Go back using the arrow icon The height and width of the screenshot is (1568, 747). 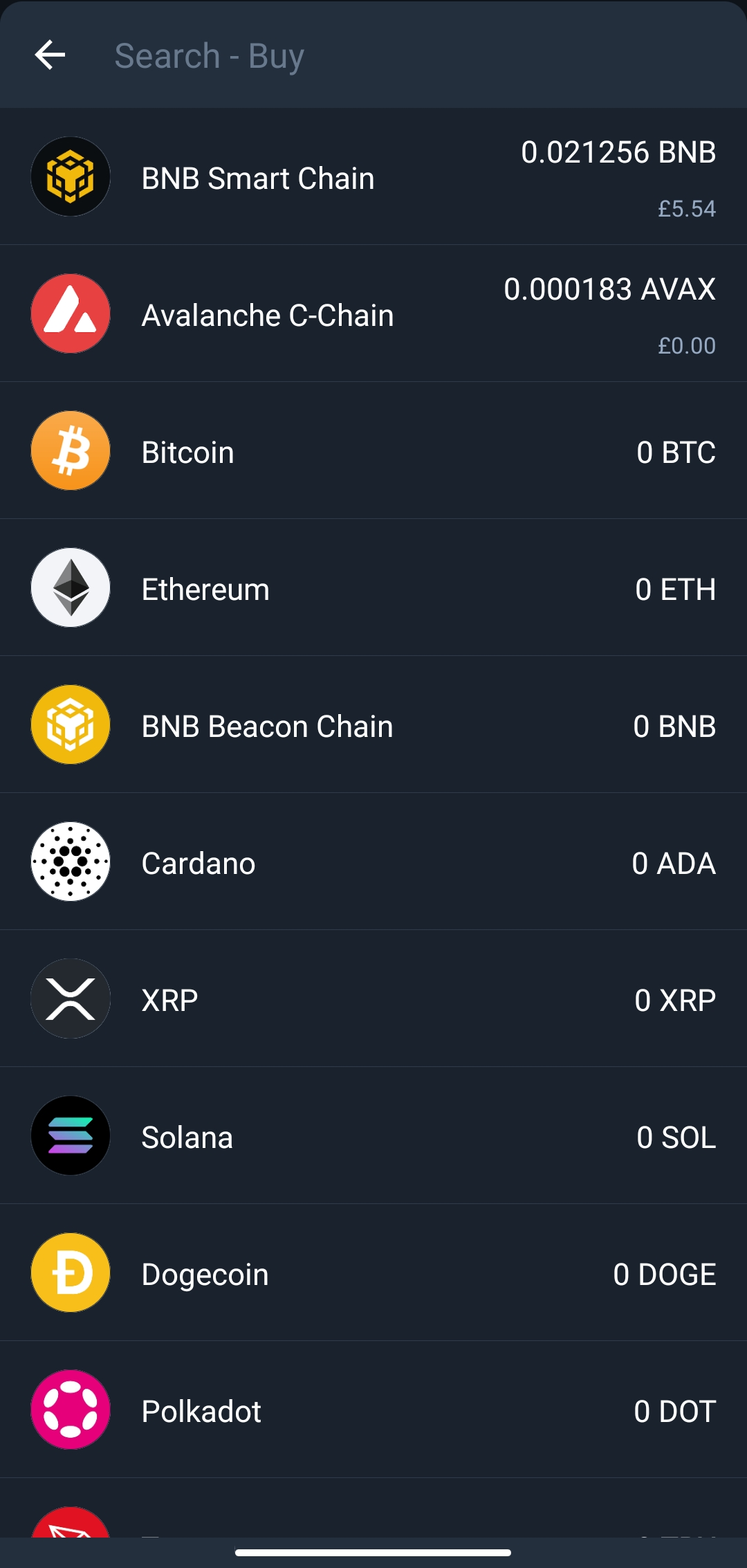click(x=50, y=55)
